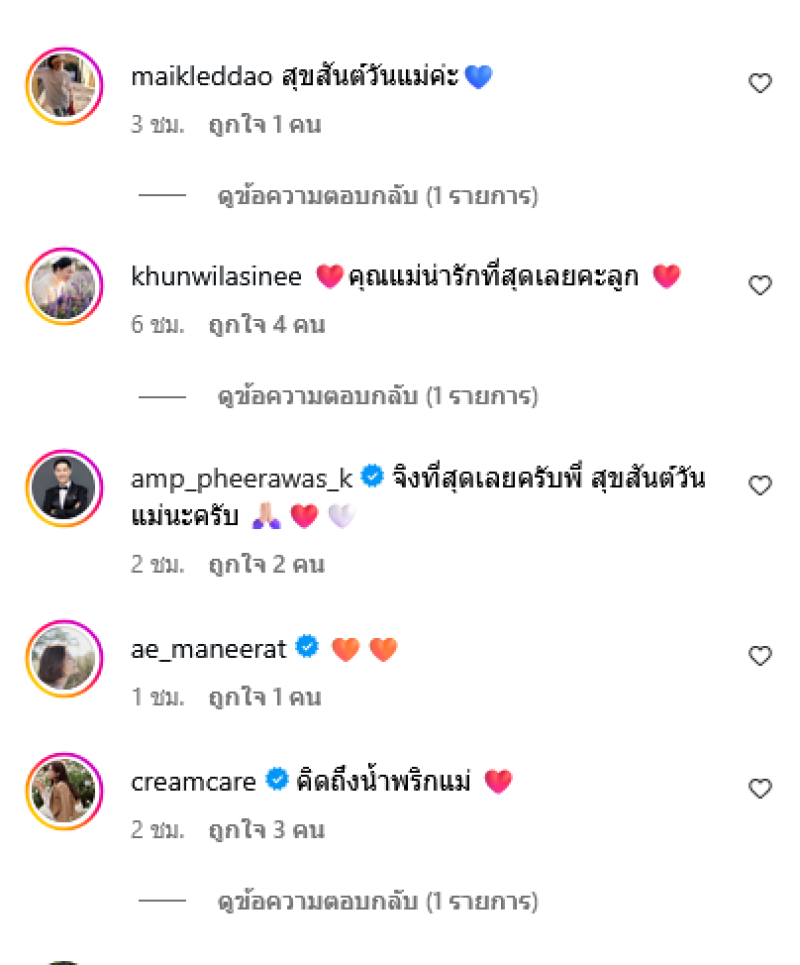Viewport: 800px width, 965px height.
Task: See who liked khunwilasinee's comment
Action: tap(266, 325)
